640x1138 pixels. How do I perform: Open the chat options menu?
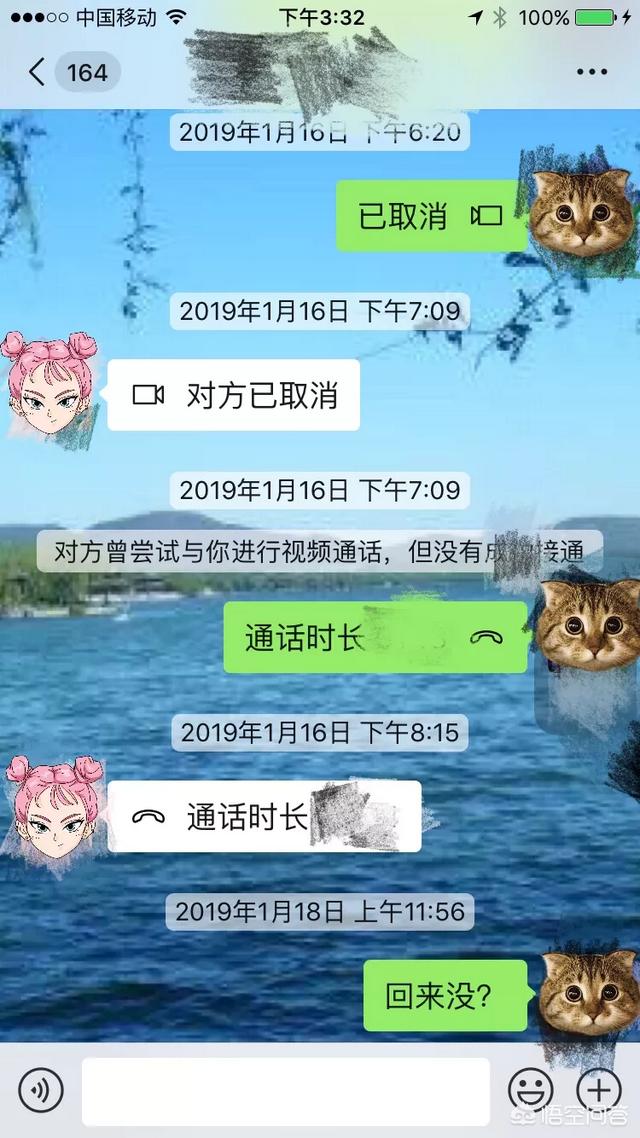[592, 72]
